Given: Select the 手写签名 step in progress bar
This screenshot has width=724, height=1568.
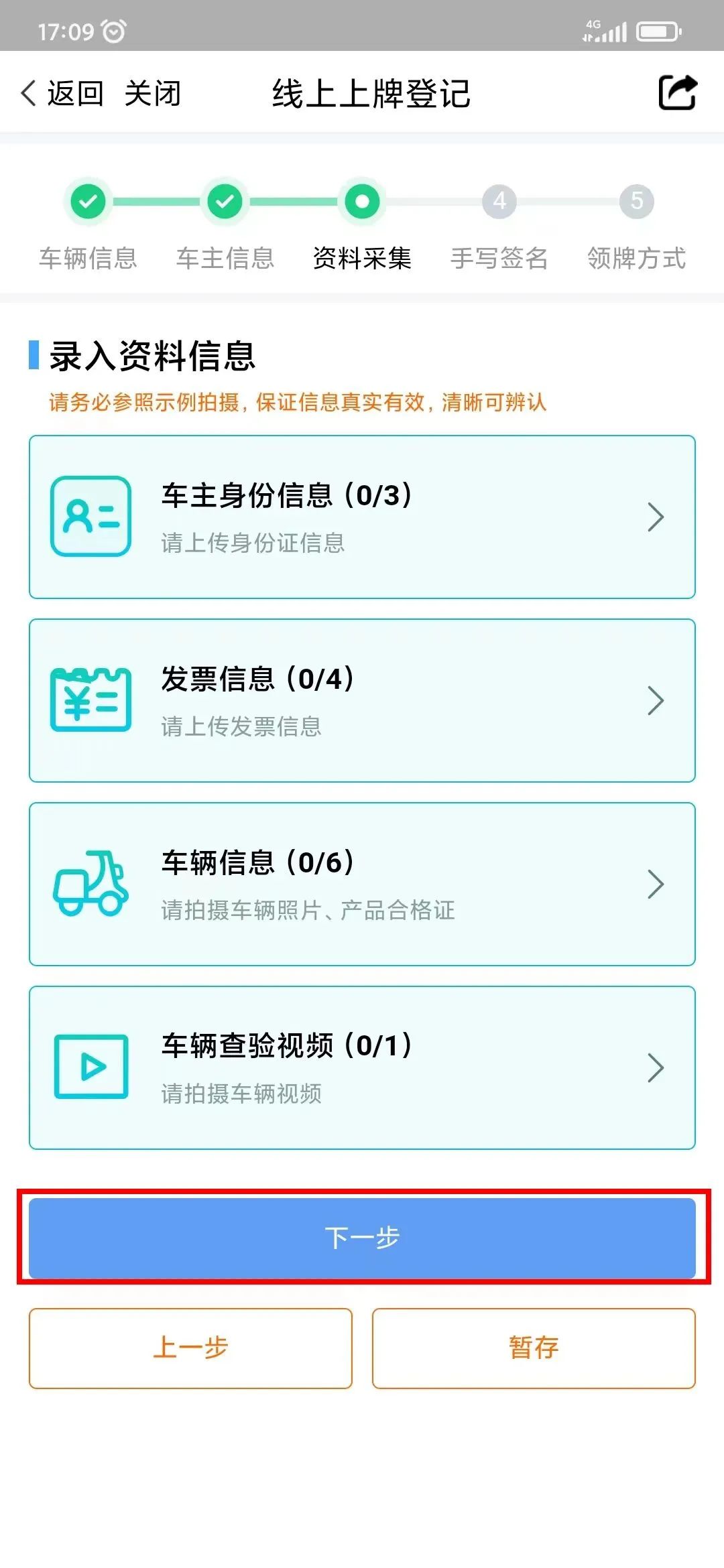Looking at the screenshot, I should 498,202.
